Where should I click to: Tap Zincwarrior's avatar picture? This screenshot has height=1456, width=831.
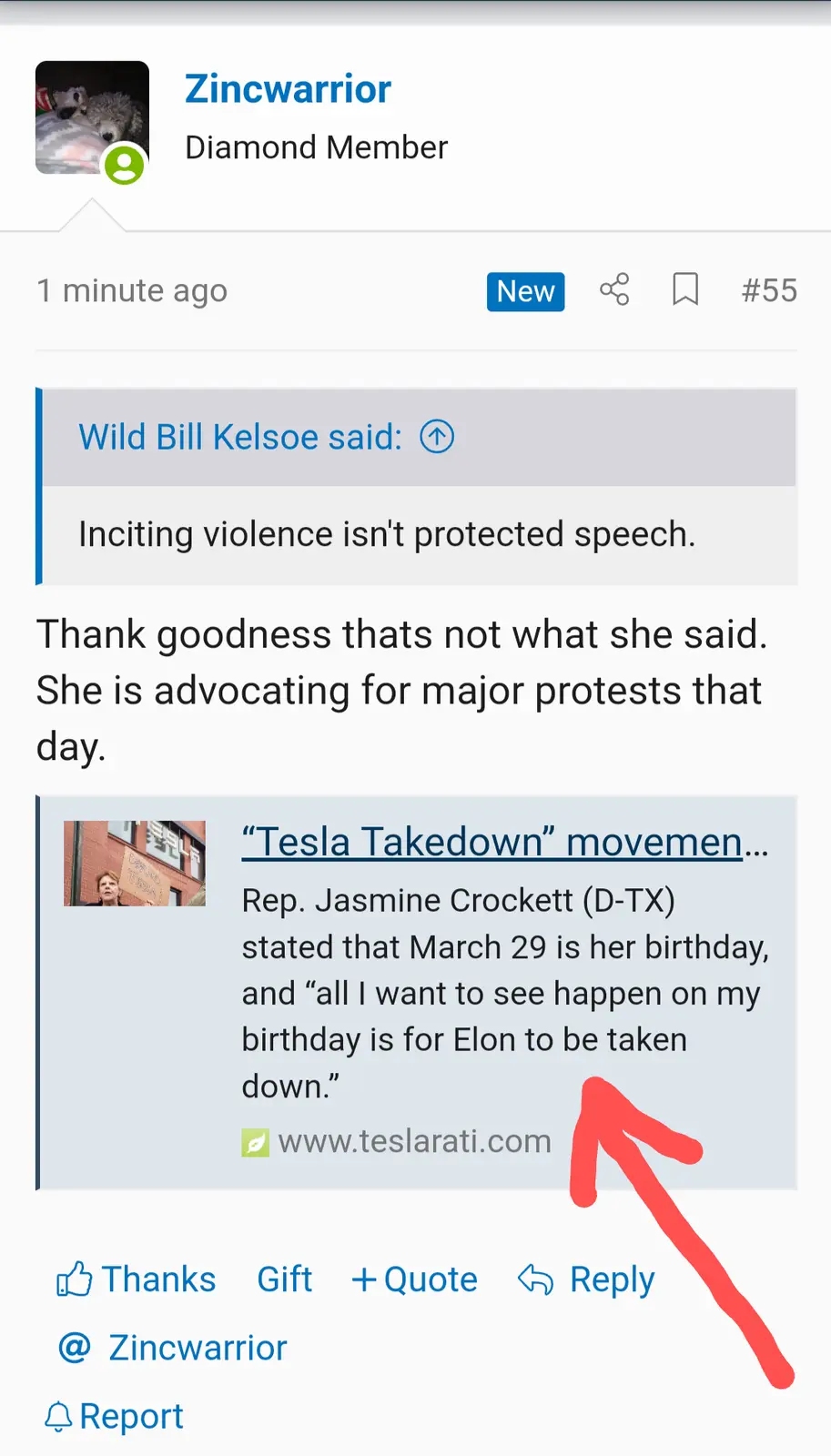[91, 117]
